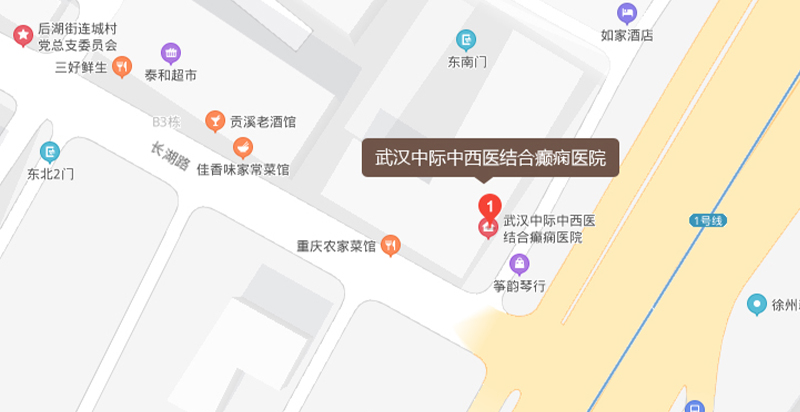Screen dimensions: 800x412
Task: Tap the red pin numbered 1
Action: coord(489,205)
